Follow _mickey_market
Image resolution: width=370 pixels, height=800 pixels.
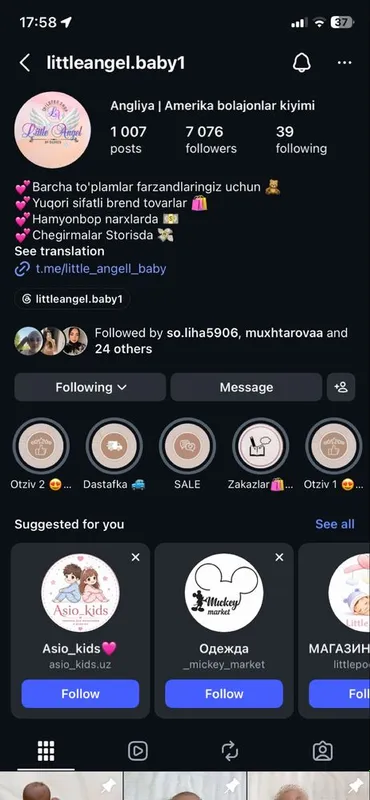tap(224, 693)
